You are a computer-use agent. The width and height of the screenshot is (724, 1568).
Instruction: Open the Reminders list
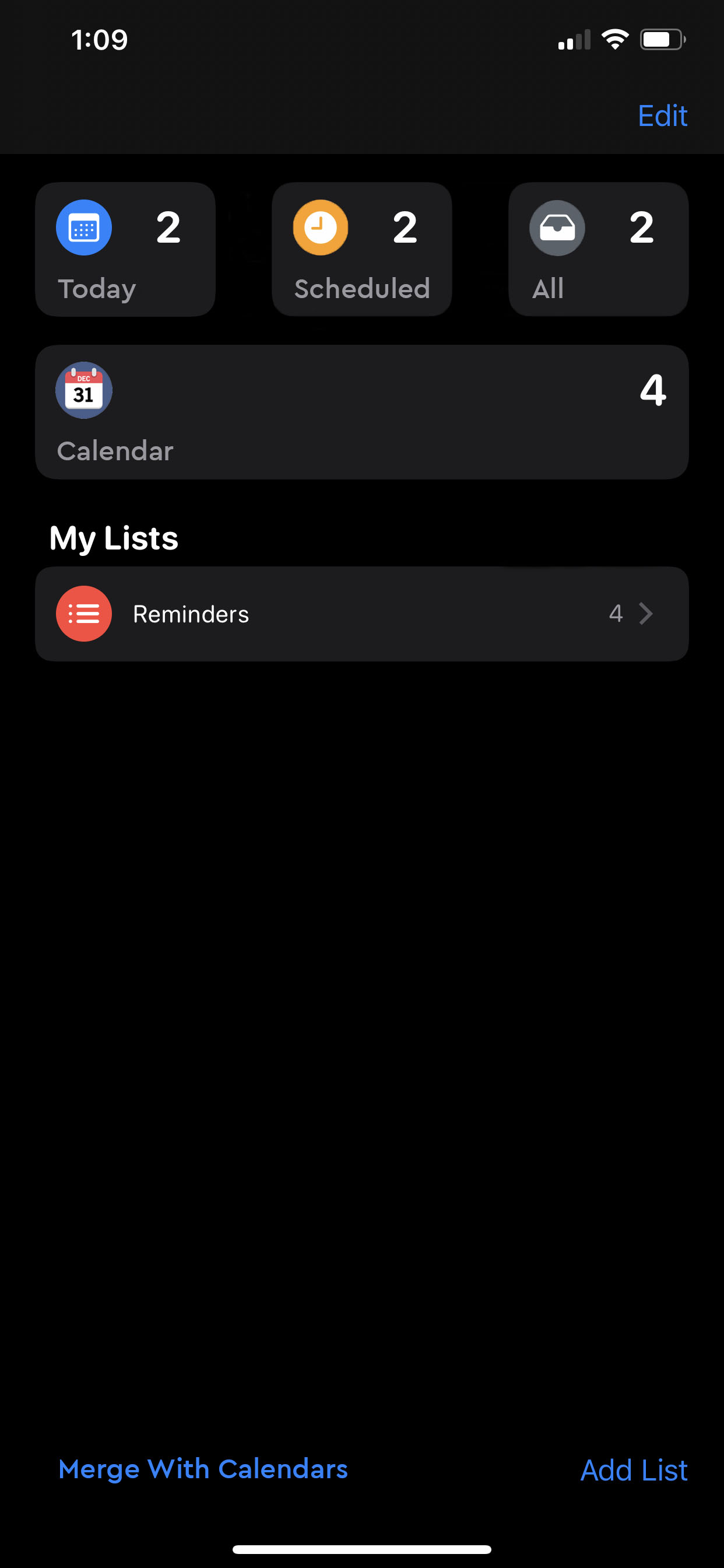pyautogui.click(x=361, y=614)
